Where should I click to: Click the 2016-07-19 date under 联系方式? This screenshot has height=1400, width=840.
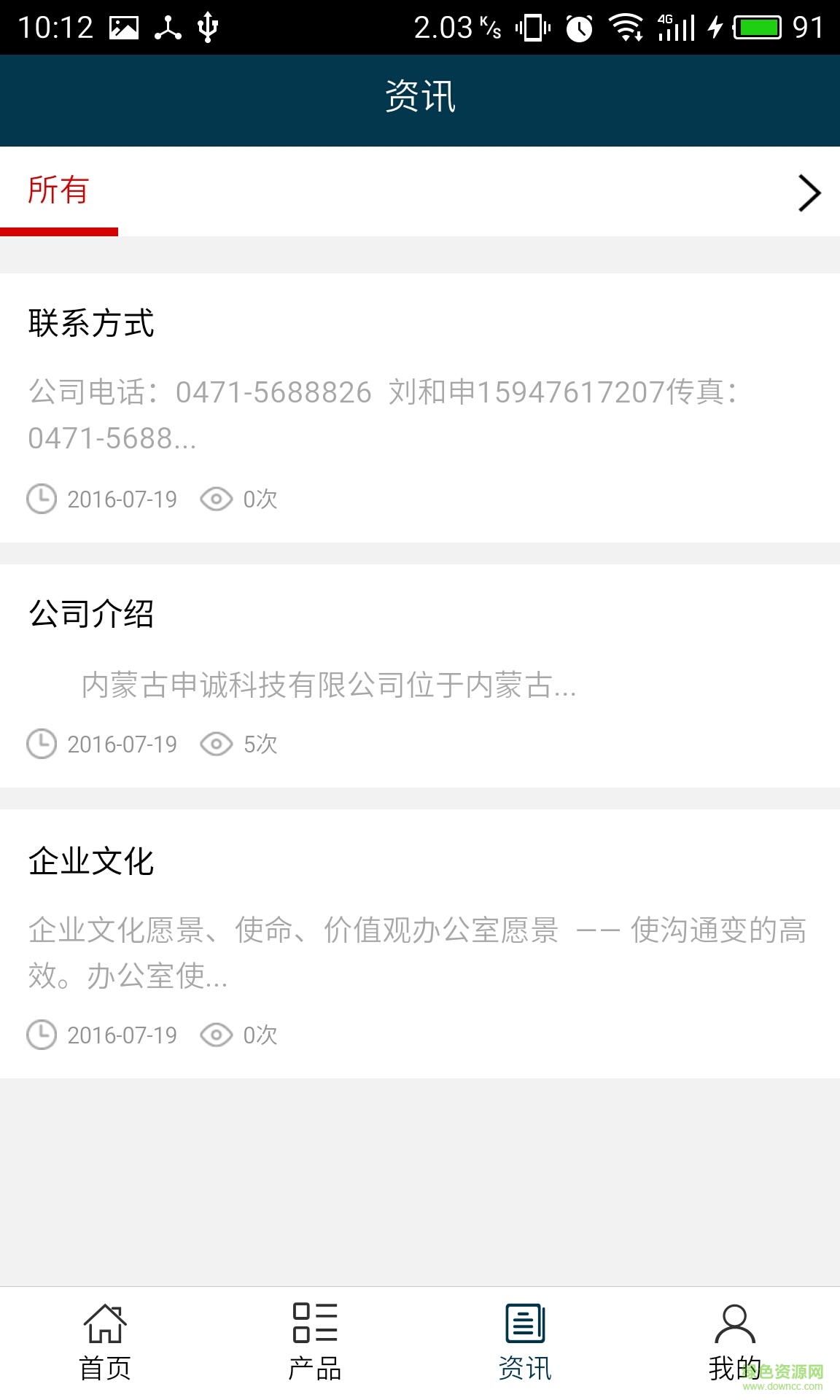(x=122, y=499)
